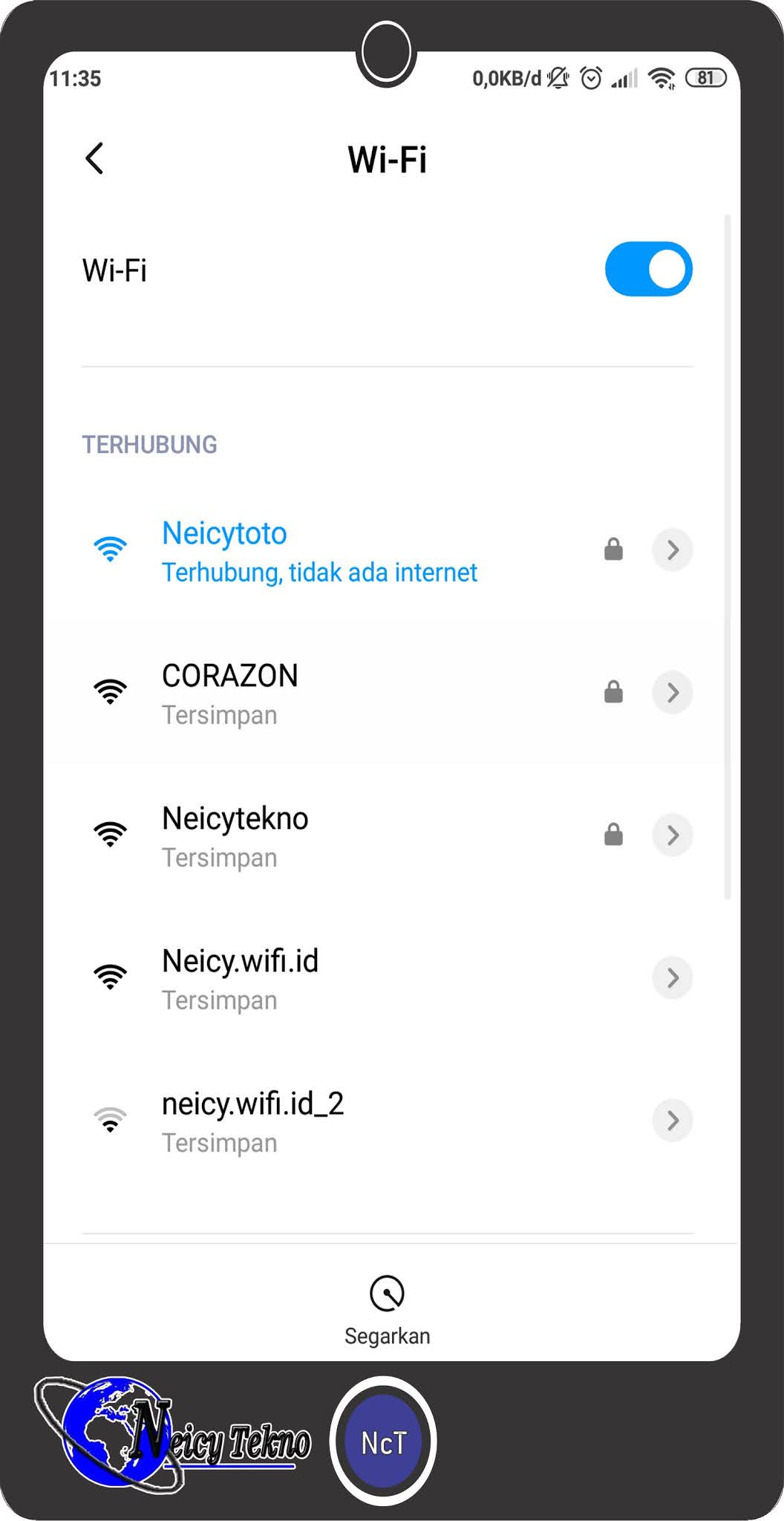Open CORAZON network details arrow
The width and height of the screenshot is (784, 1521).
pyautogui.click(x=672, y=693)
